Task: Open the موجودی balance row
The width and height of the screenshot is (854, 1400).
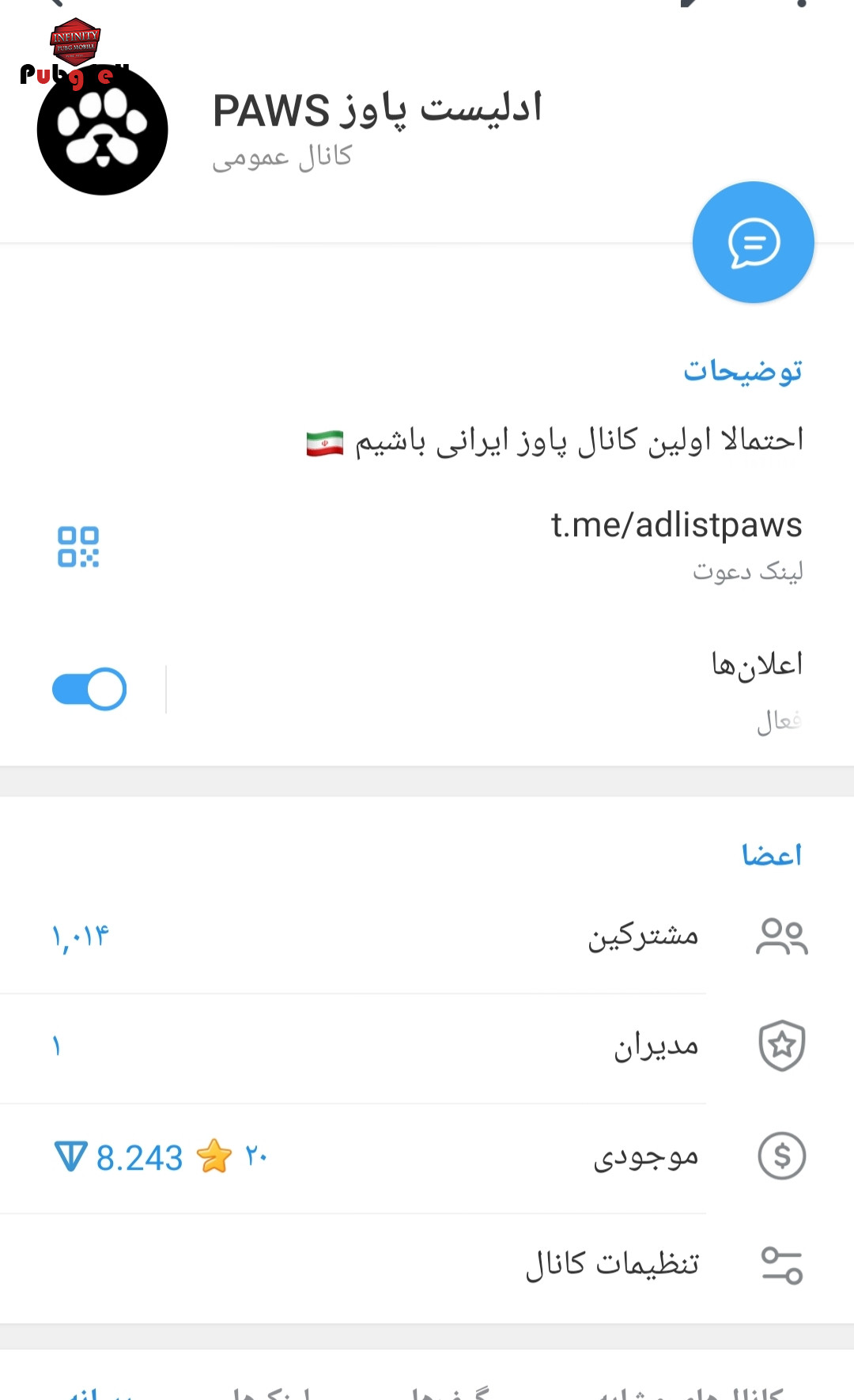Action: pos(427,1157)
